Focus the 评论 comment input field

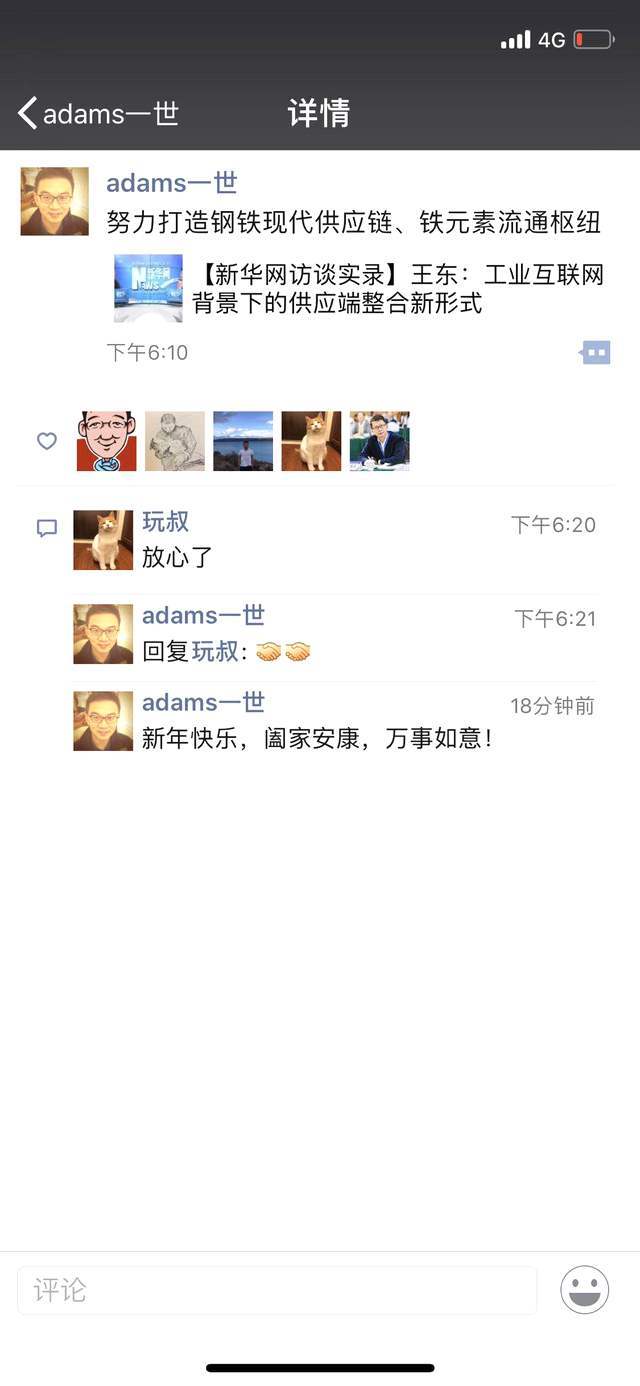[x=277, y=1290]
